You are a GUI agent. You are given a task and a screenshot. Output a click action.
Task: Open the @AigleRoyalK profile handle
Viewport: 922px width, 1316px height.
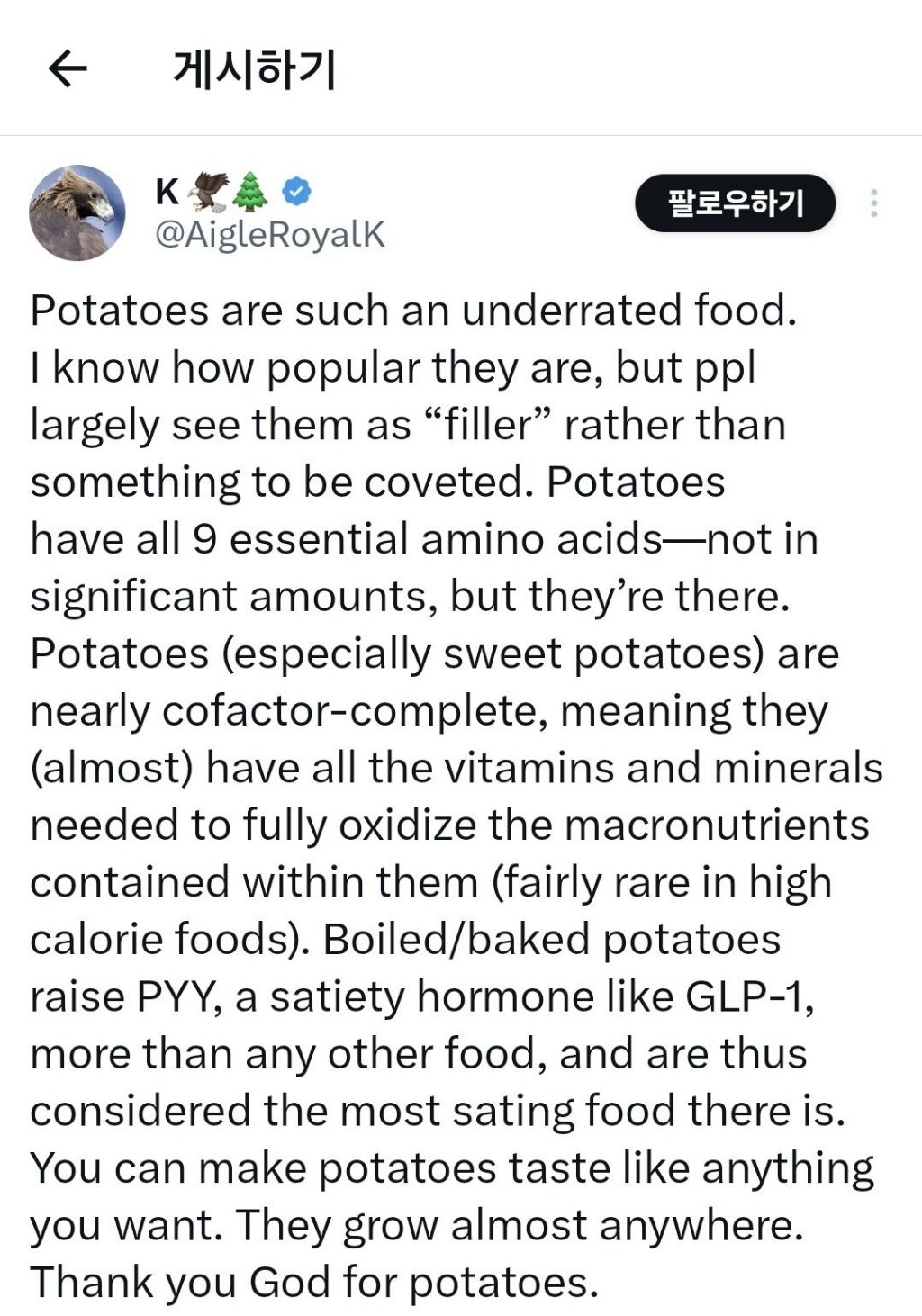click(x=270, y=234)
